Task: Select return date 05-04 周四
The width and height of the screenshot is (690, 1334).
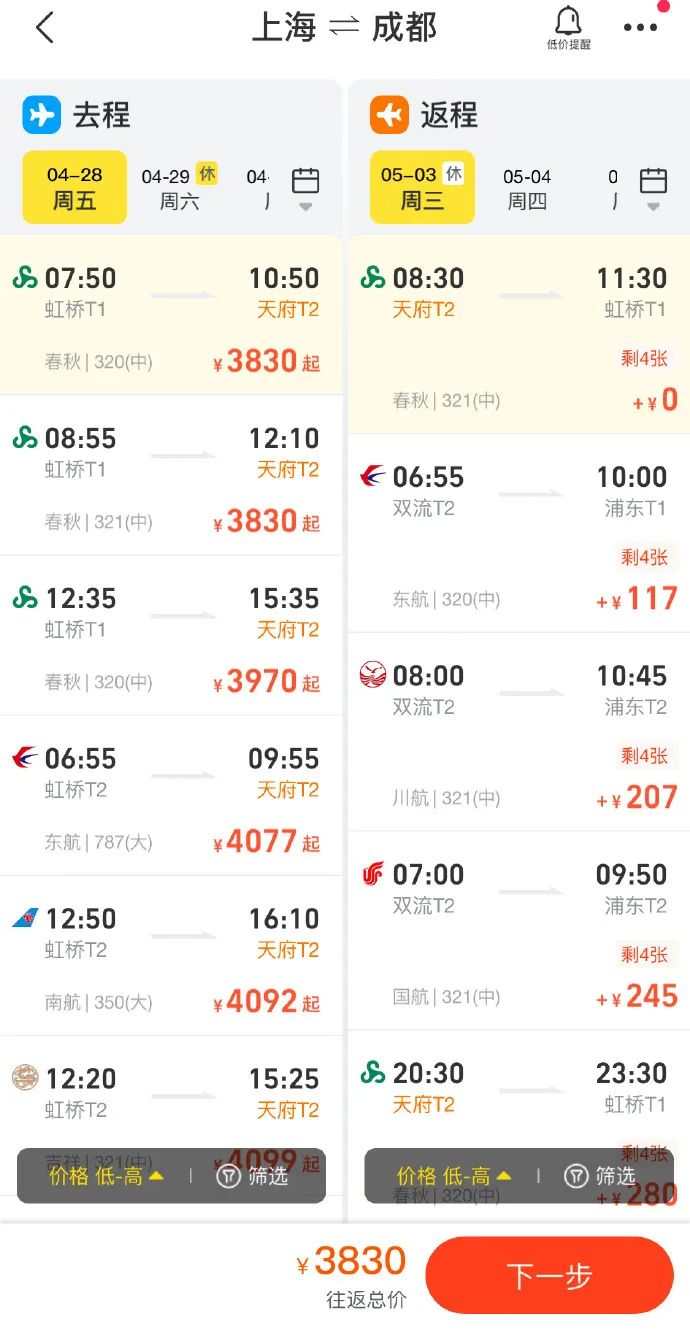Action: 527,188
